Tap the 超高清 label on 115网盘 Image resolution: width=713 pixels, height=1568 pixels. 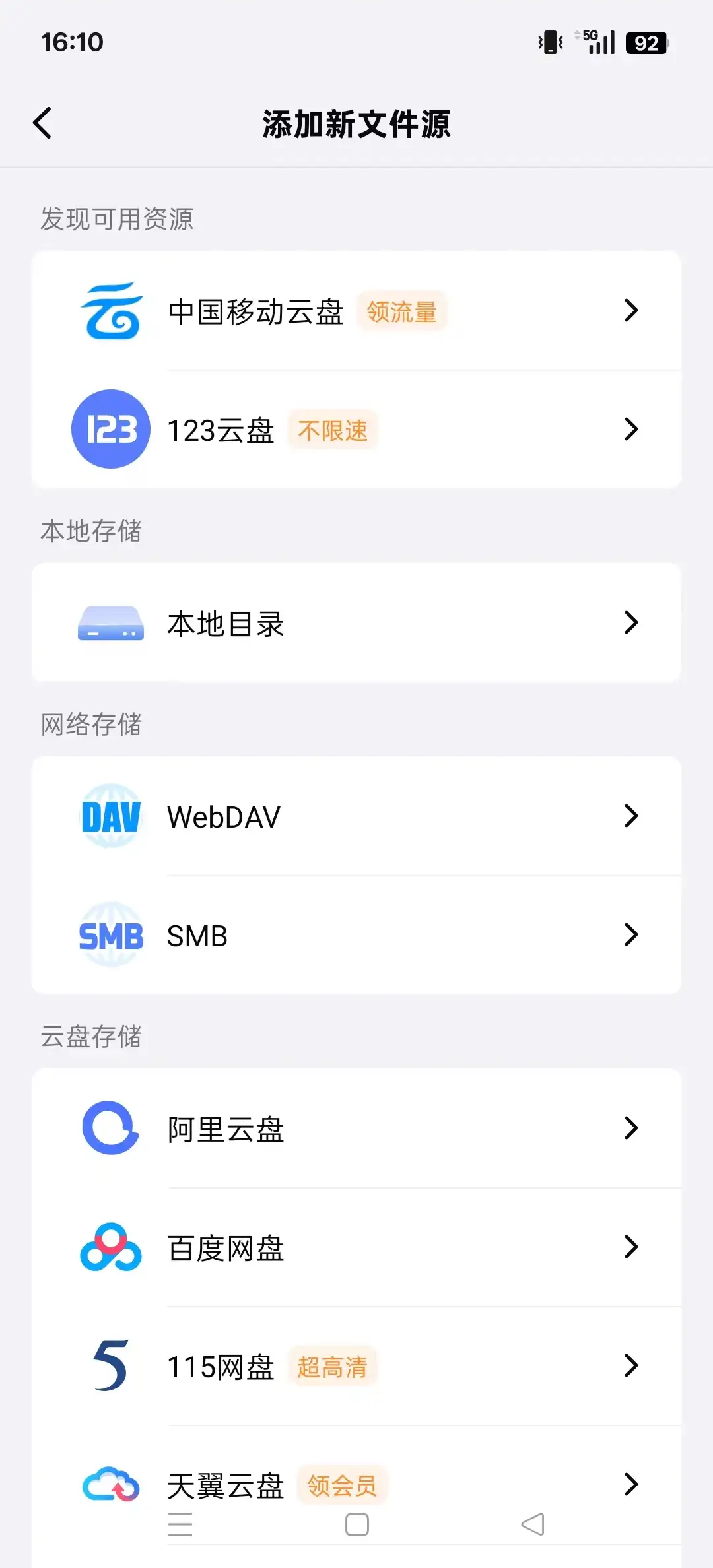(x=334, y=1367)
